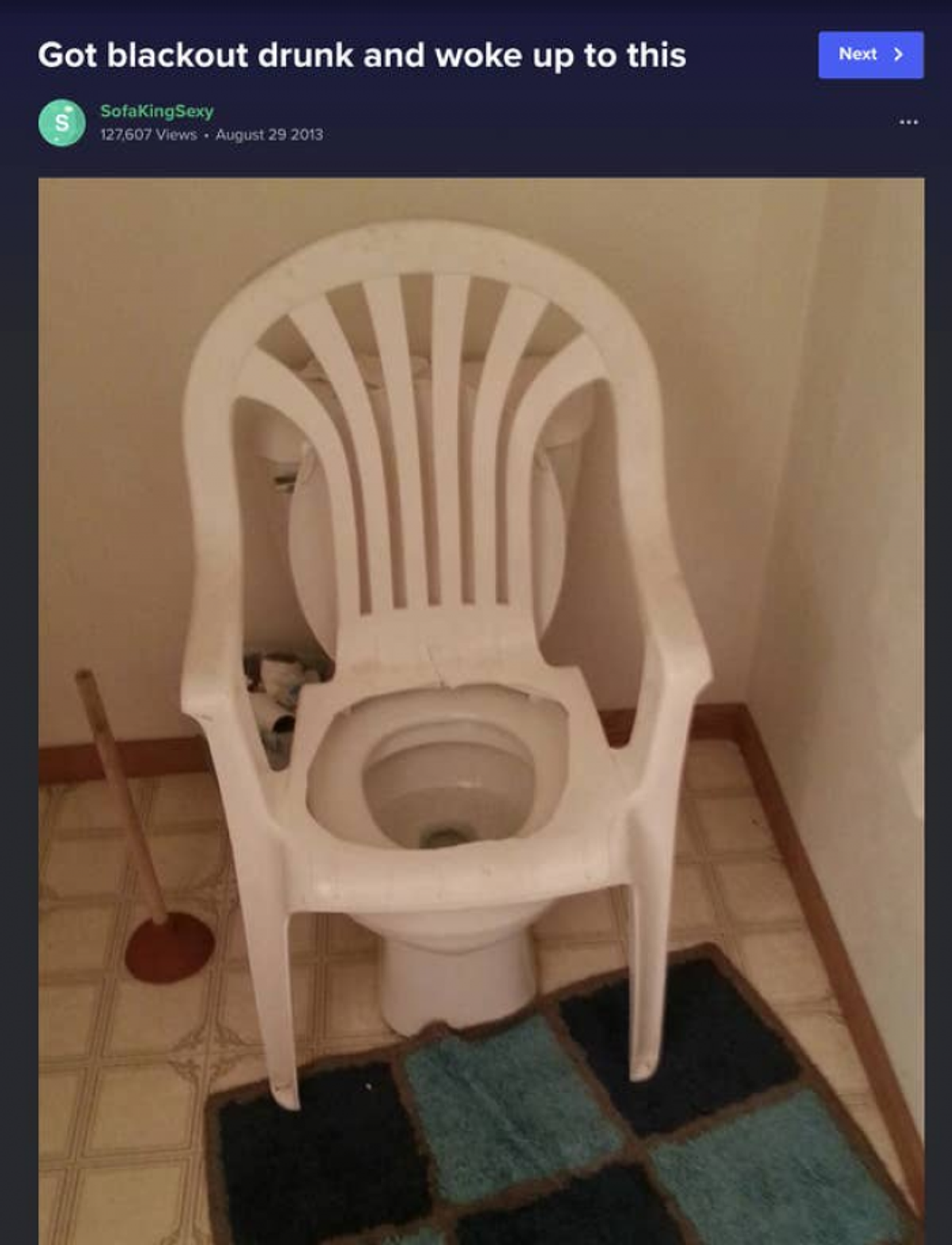This screenshot has height=1245, width=952.
Task: Tap SofaKingSexy's green avatar
Action: pyautogui.click(x=62, y=123)
